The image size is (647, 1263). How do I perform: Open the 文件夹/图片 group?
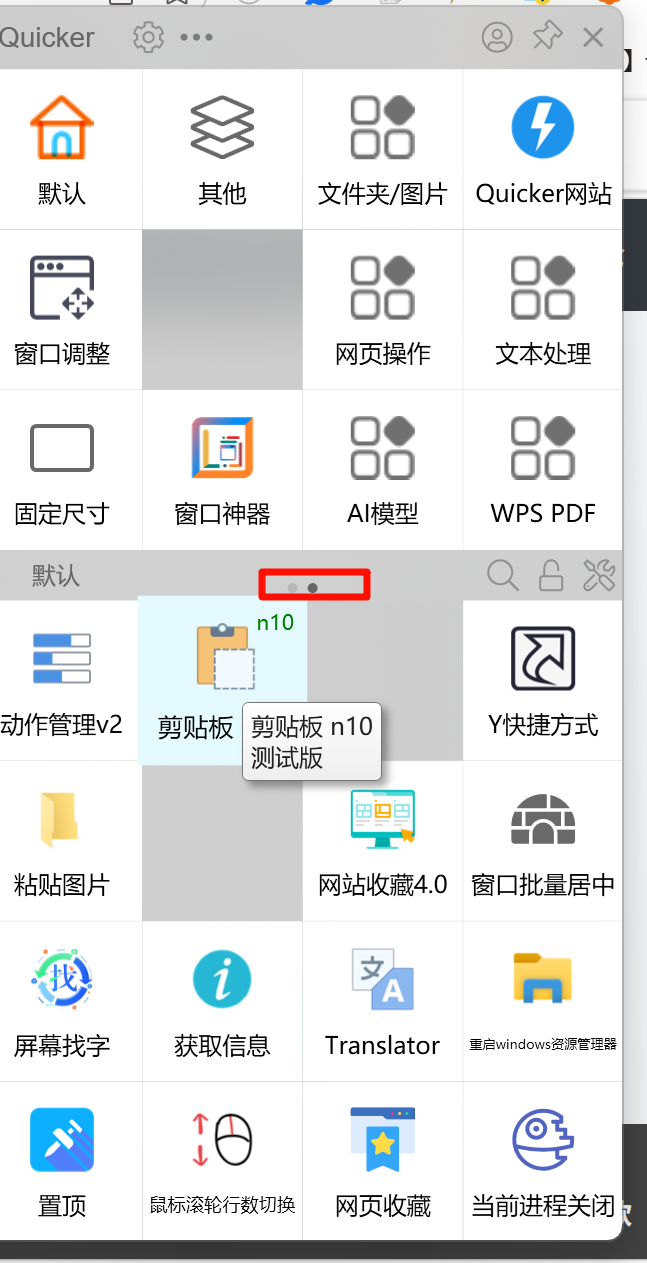[x=382, y=150]
